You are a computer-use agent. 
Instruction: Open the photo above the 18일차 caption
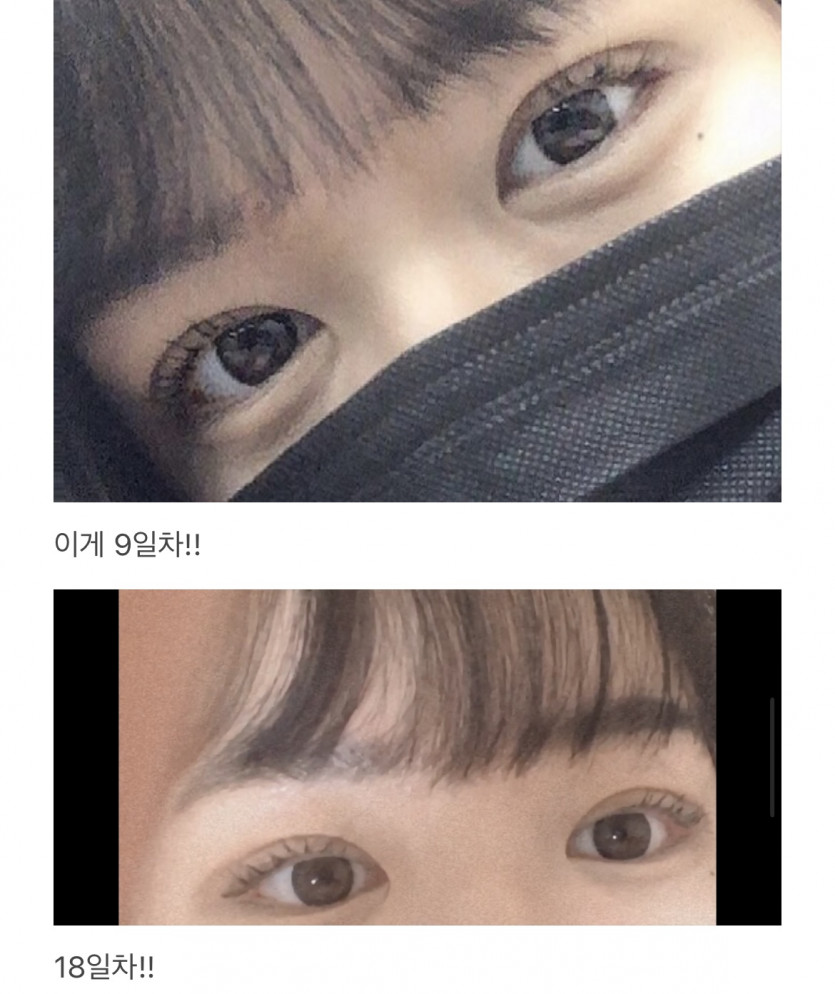417,757
